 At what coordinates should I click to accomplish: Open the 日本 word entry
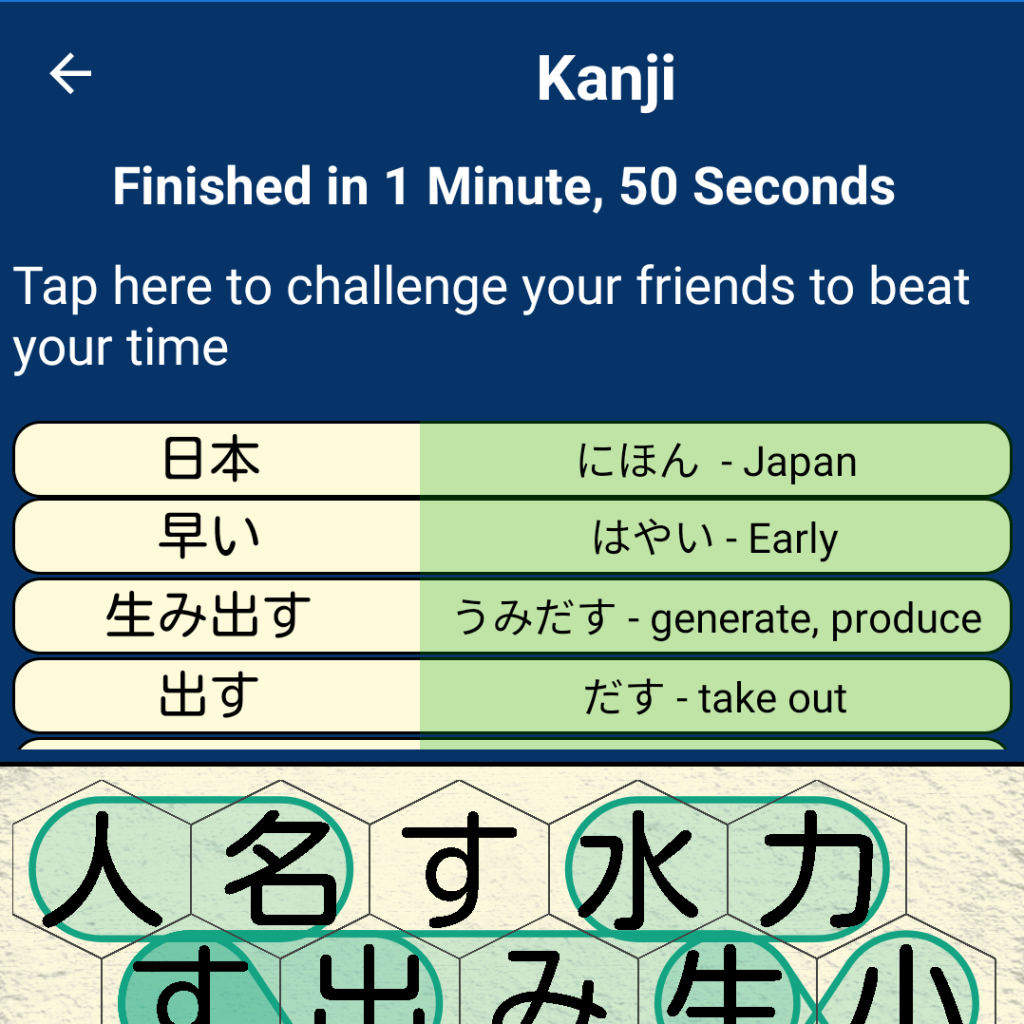point(512,460)
